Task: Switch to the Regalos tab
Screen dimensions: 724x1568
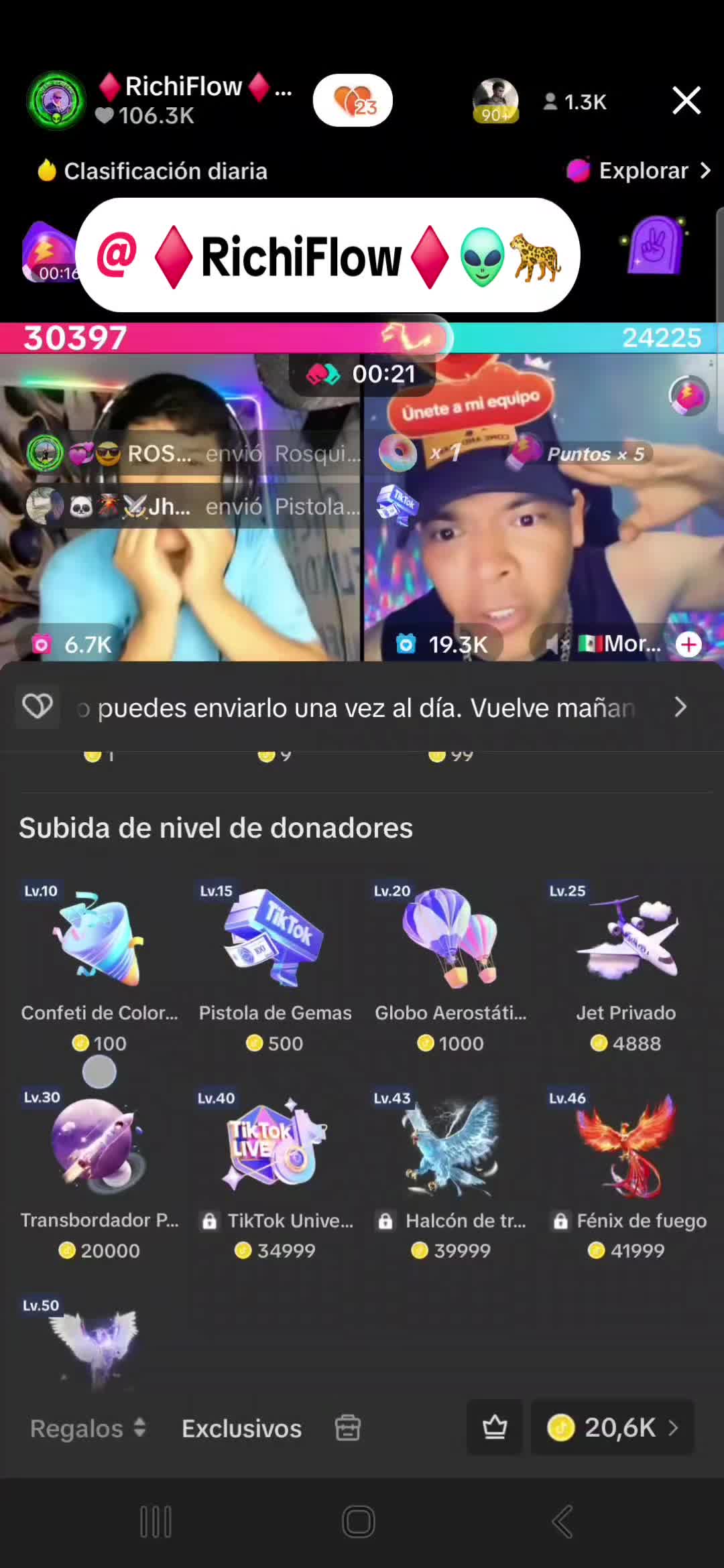Action: [87, 1429]
